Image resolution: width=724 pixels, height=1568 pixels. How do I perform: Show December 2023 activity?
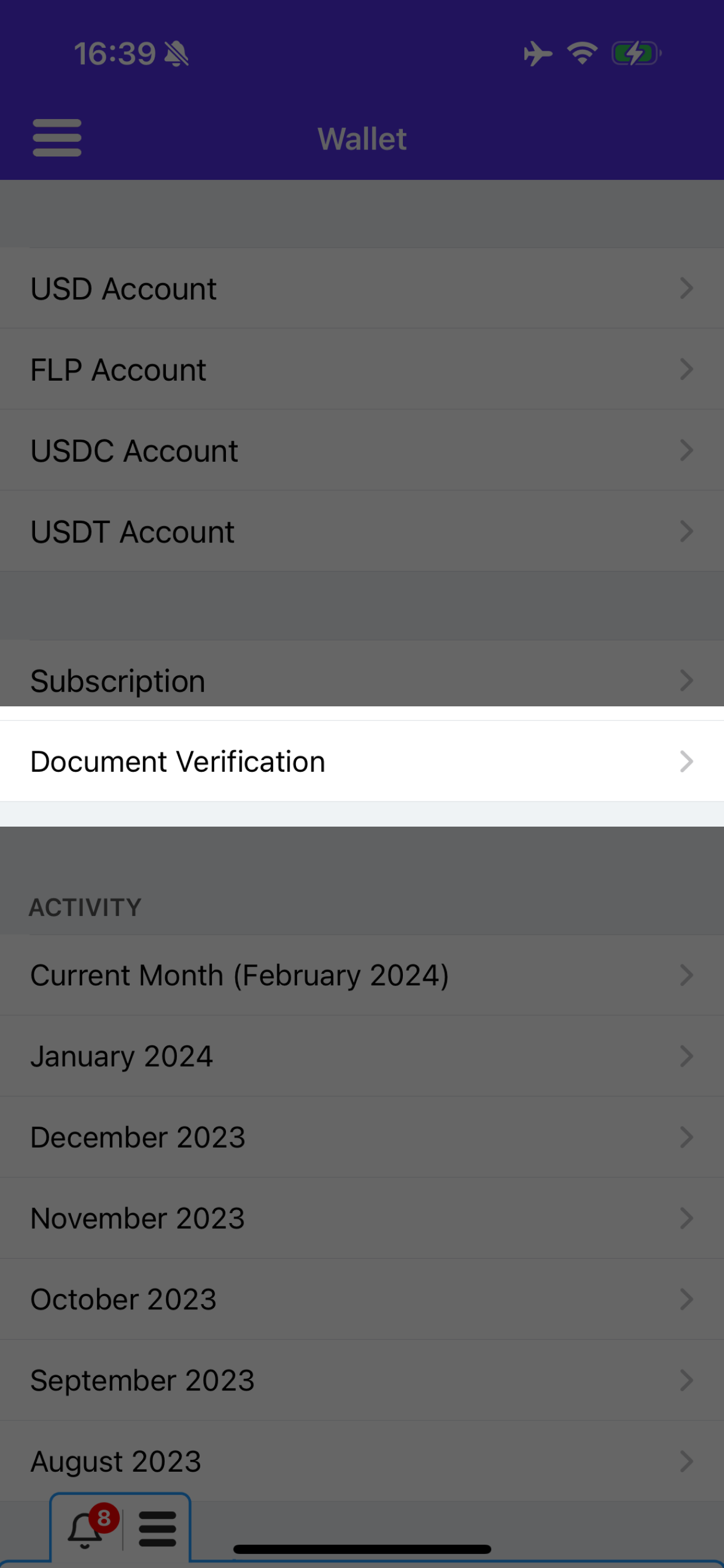[361, 1137]
